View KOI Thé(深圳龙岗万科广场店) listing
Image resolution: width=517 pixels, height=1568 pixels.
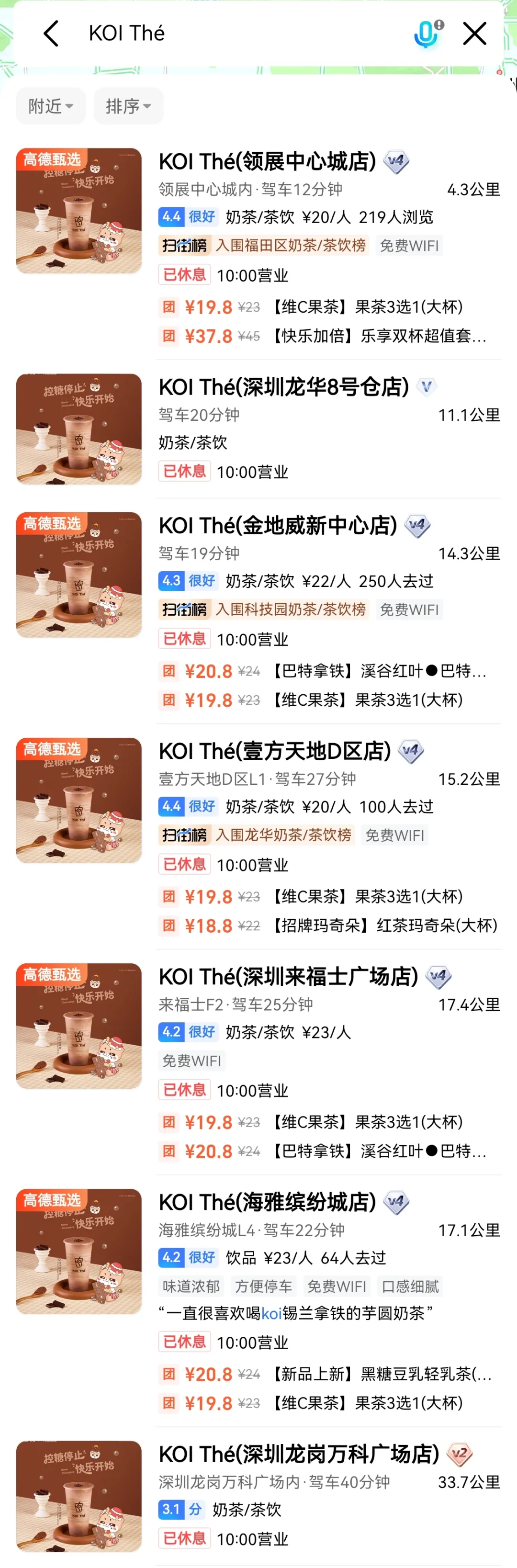[298, 1454]
